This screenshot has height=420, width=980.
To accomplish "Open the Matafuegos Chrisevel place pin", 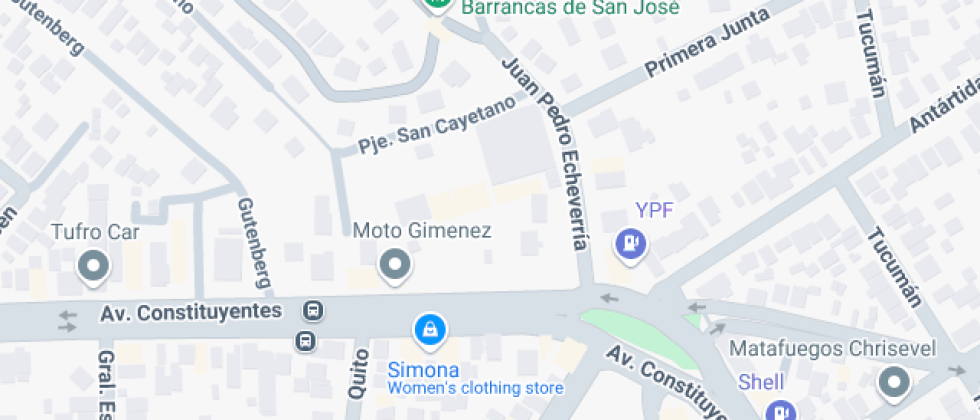I will [891, 381].
